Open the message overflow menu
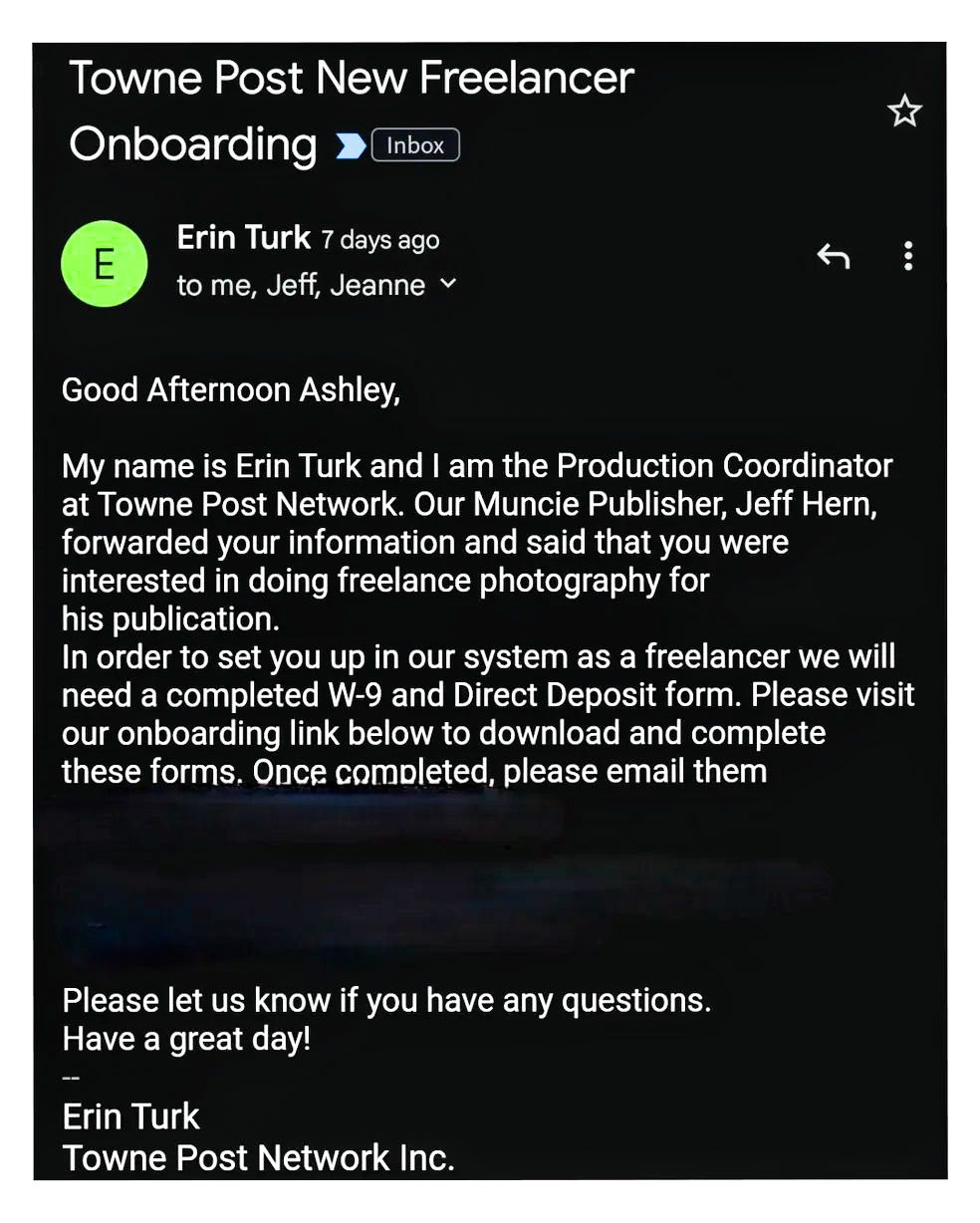The height and width of the screenshot is (1223, 980). coord(907,257)
